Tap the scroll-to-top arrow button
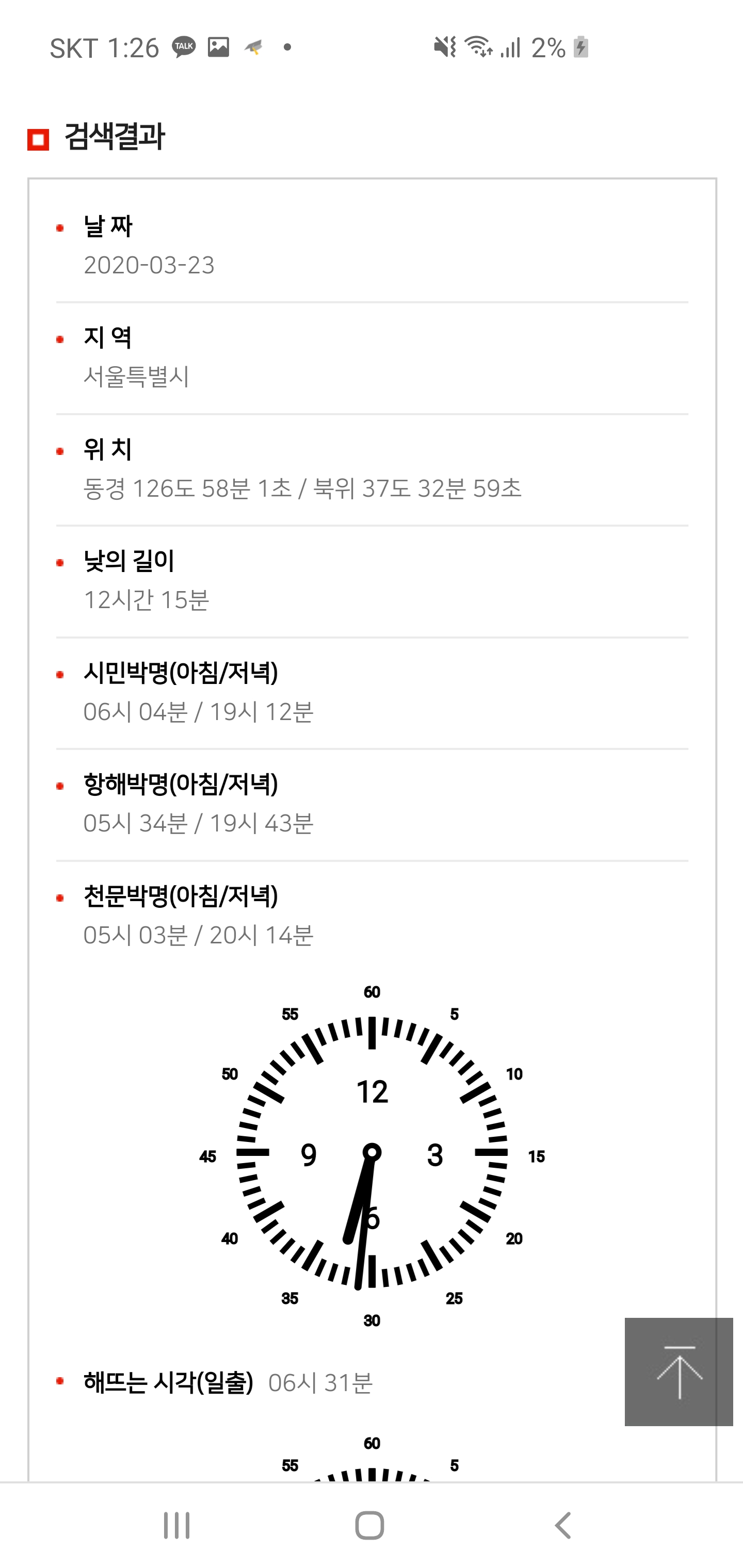This screenshot has height=1568, width=743. point(679,1372)
